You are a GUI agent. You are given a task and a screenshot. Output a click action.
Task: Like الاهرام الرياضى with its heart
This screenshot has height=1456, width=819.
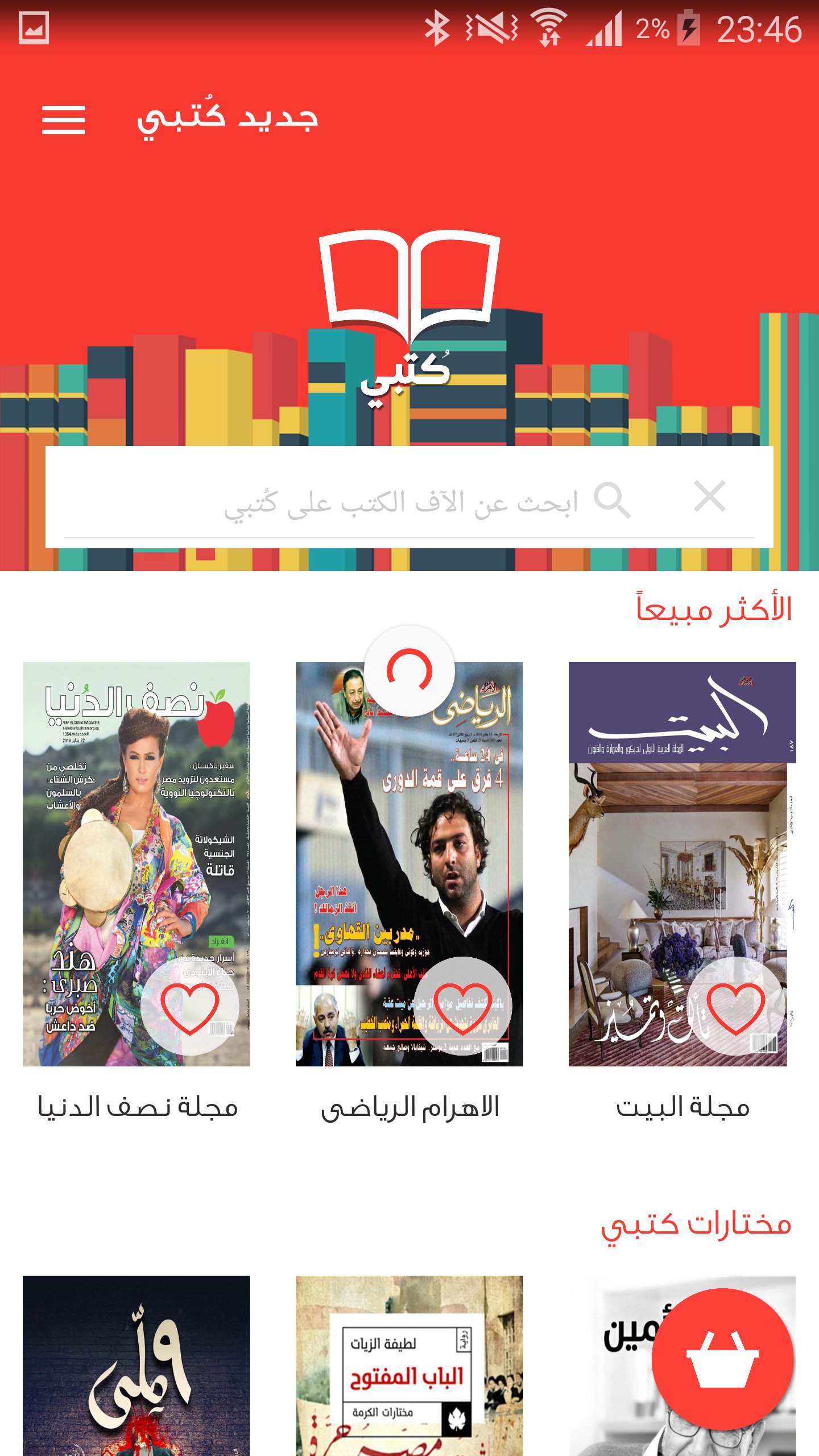pos(462,1008)
